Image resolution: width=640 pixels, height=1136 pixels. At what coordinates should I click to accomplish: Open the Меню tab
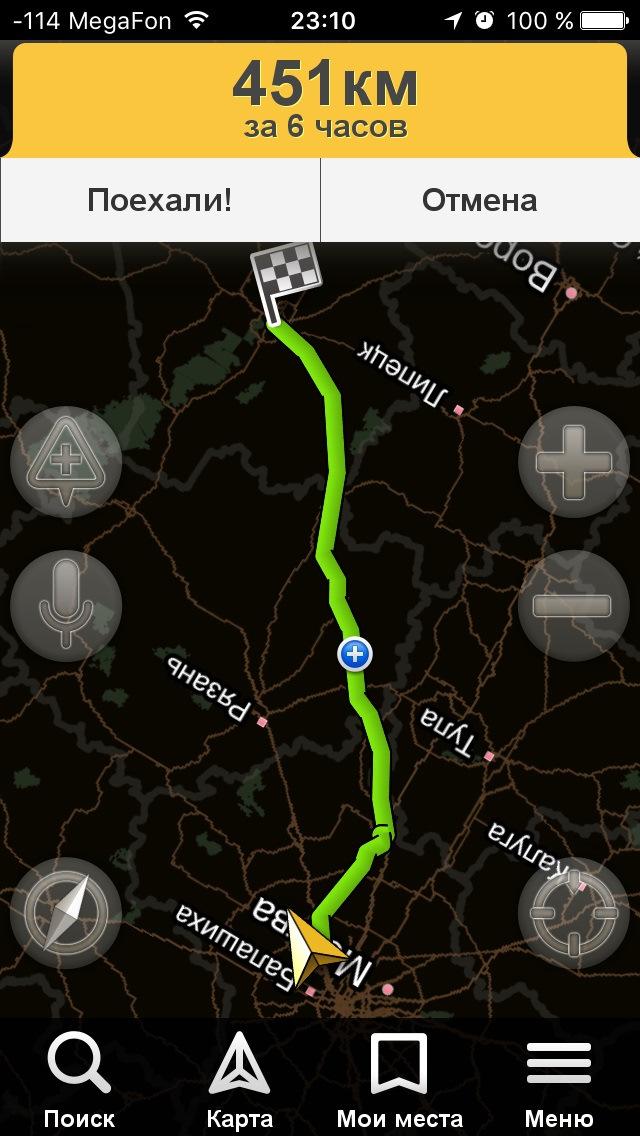tap(559, 1080)
